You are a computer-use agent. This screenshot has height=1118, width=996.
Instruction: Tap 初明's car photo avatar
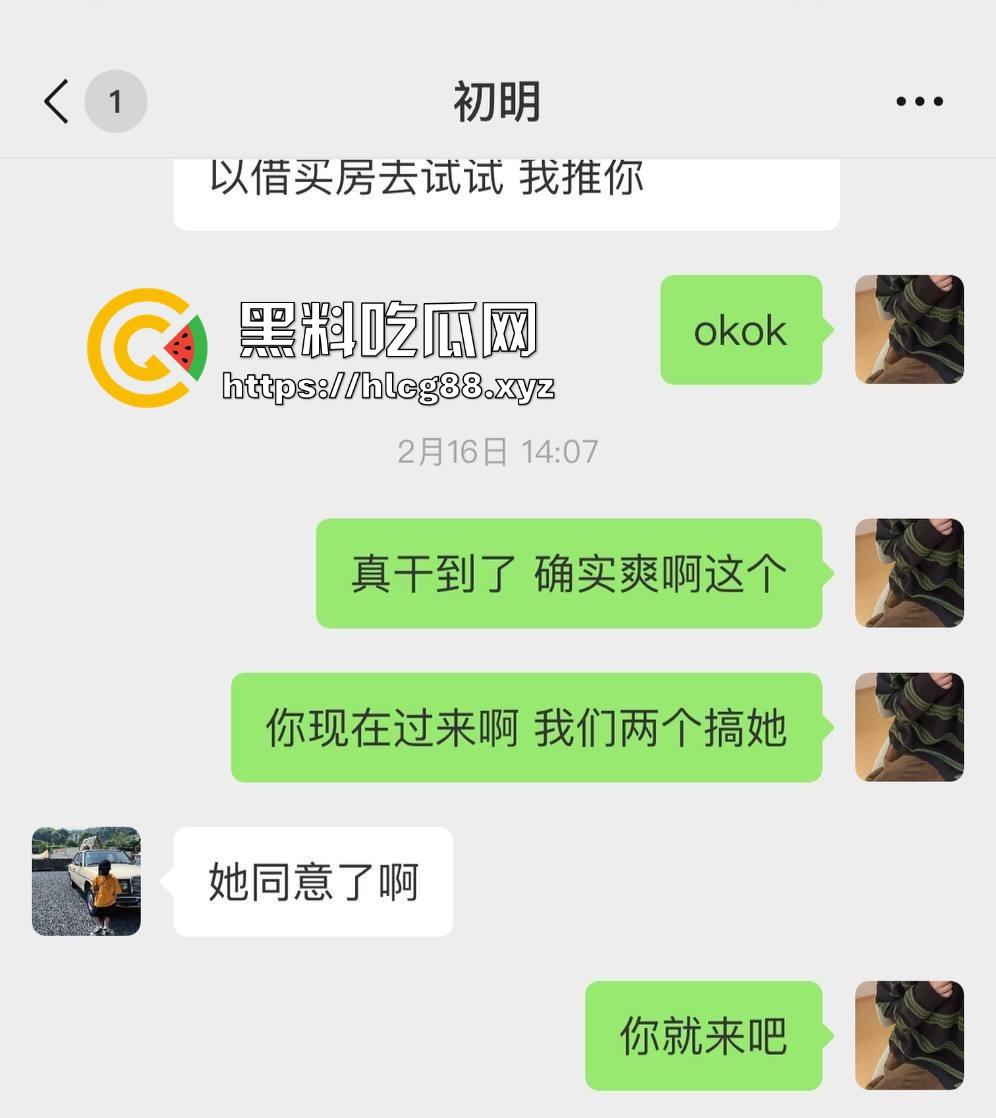85,880
